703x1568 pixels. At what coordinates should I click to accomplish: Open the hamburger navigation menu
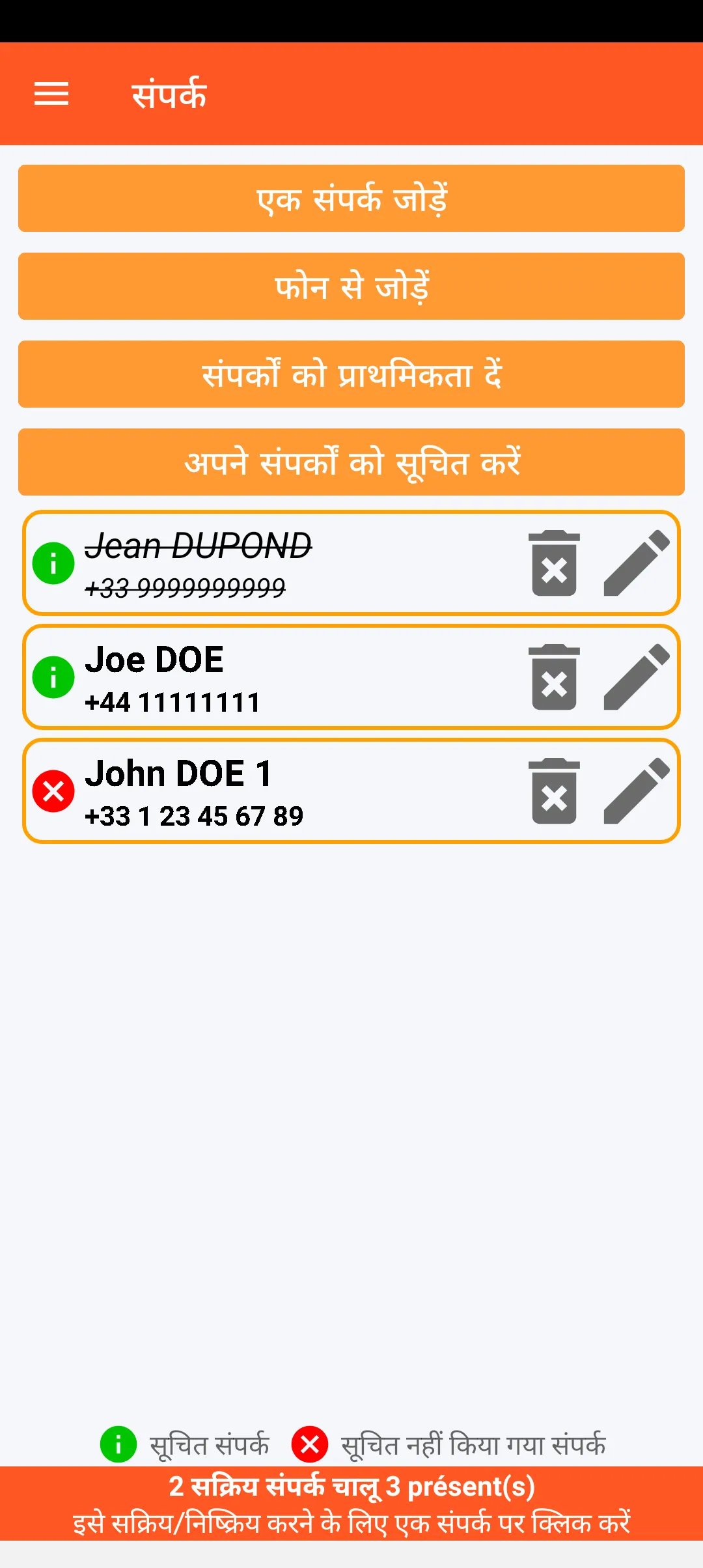coord(51,94)
